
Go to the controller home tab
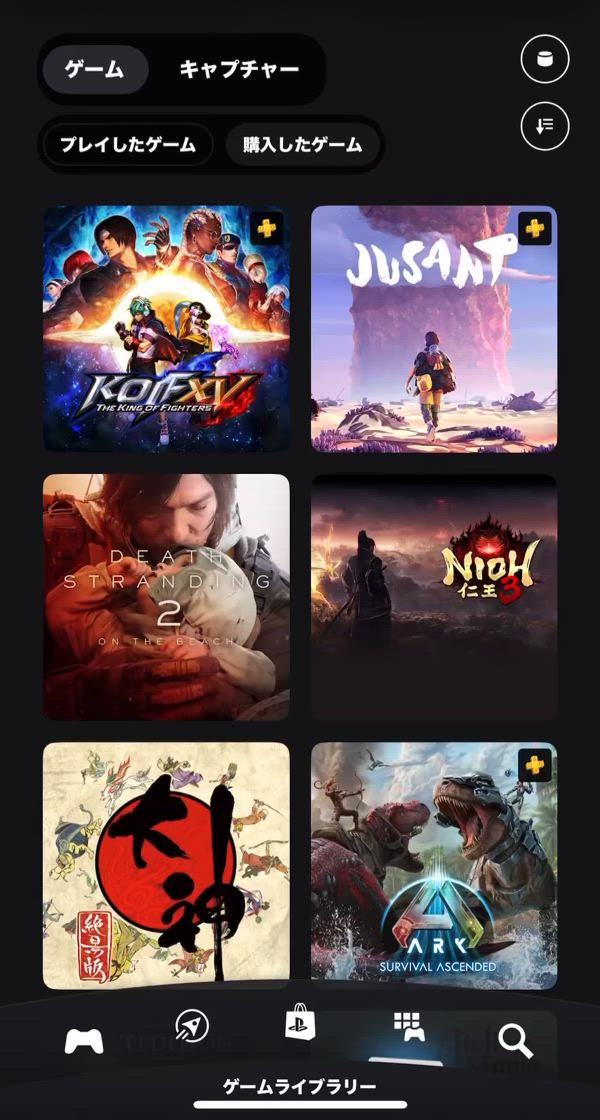tap(84, 1041)
